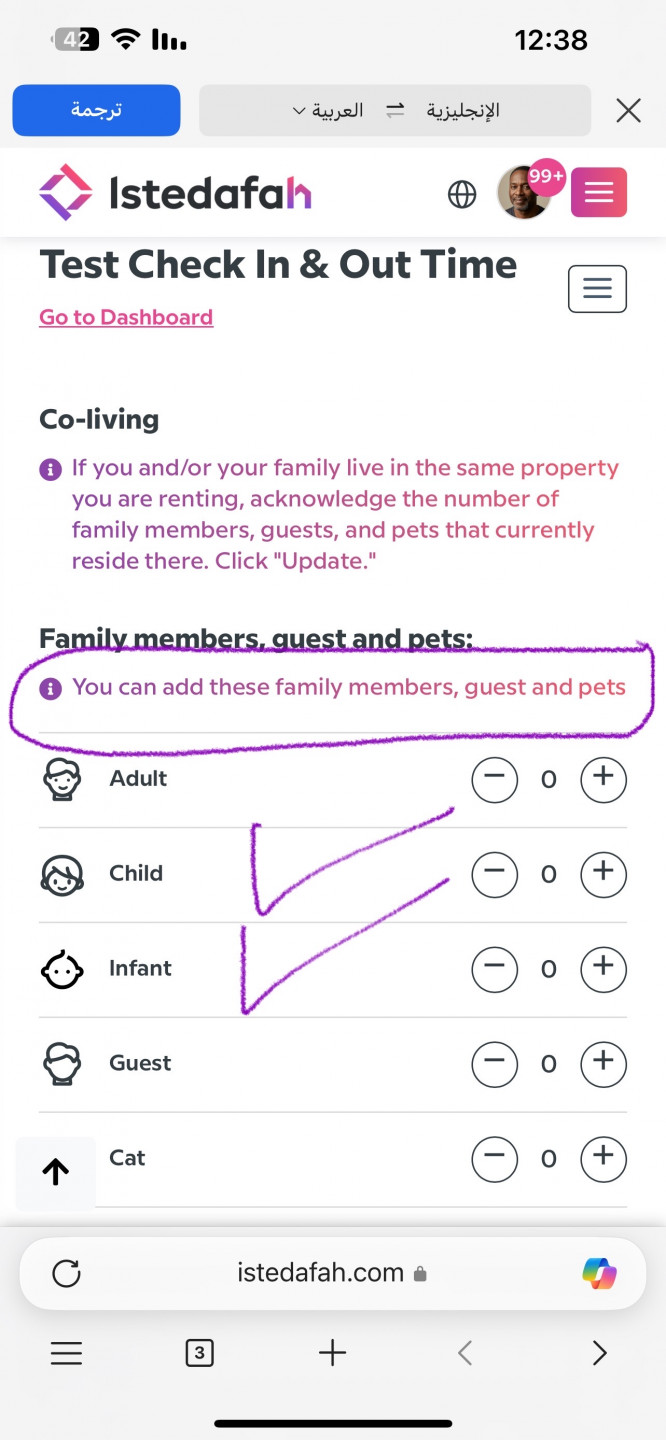Open the pink hamburger menu
This screenshot has height=1440, width=666.
tap(598, 193)
